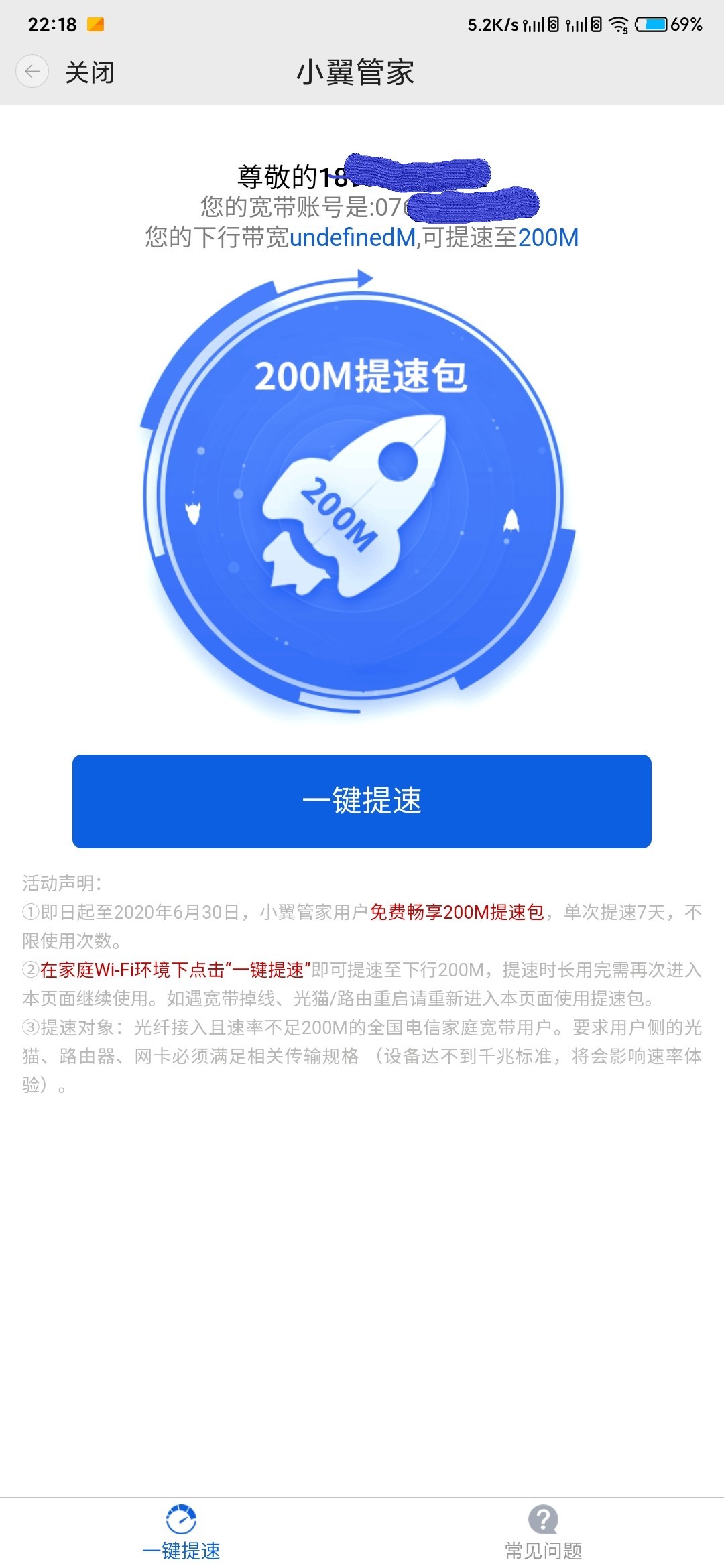Screen dimensions: 724x1568
Task: Tap the blue 200M link in the bandwidth text
Action: point(547,239)
